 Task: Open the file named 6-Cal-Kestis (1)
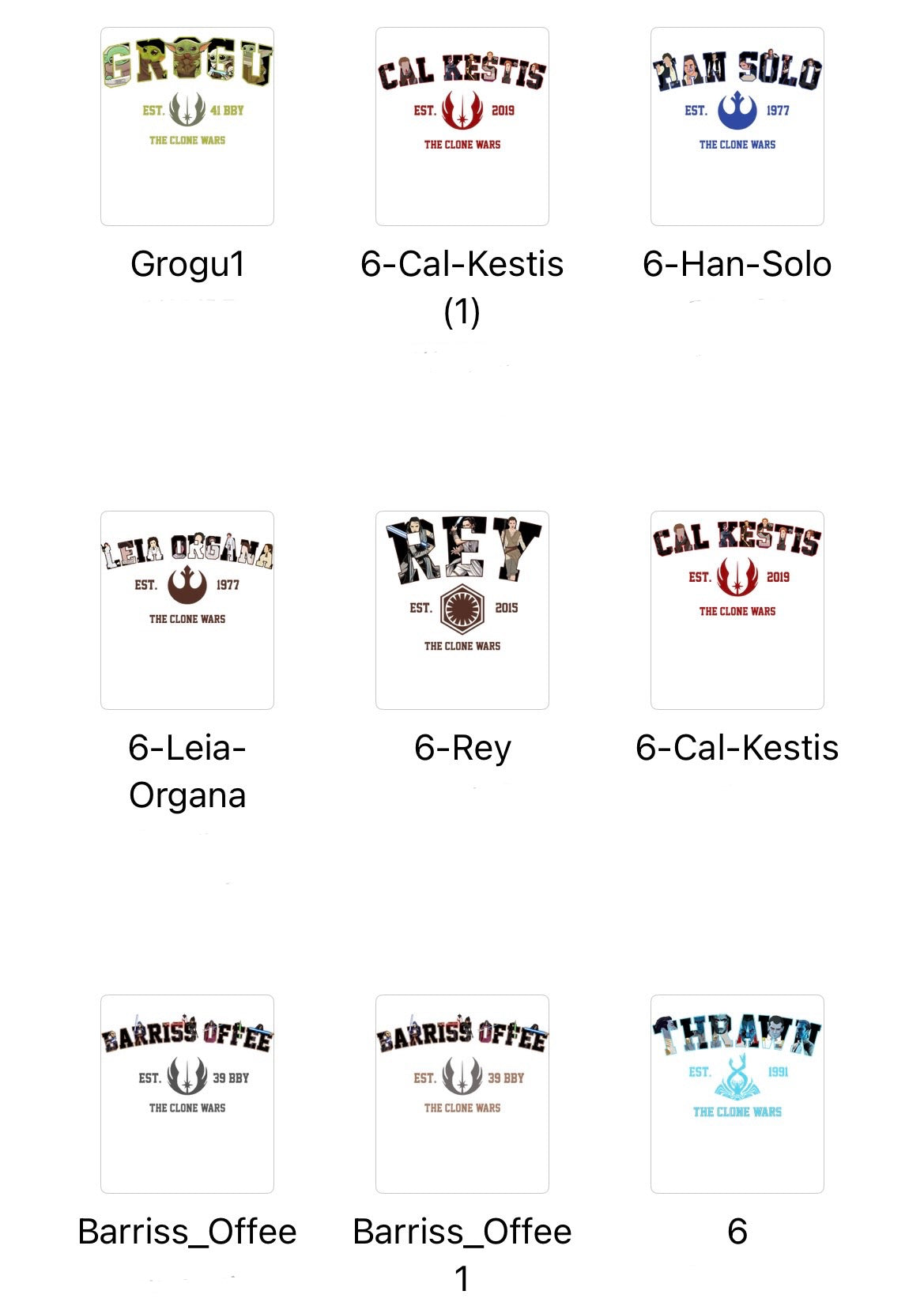pos(462,126)
